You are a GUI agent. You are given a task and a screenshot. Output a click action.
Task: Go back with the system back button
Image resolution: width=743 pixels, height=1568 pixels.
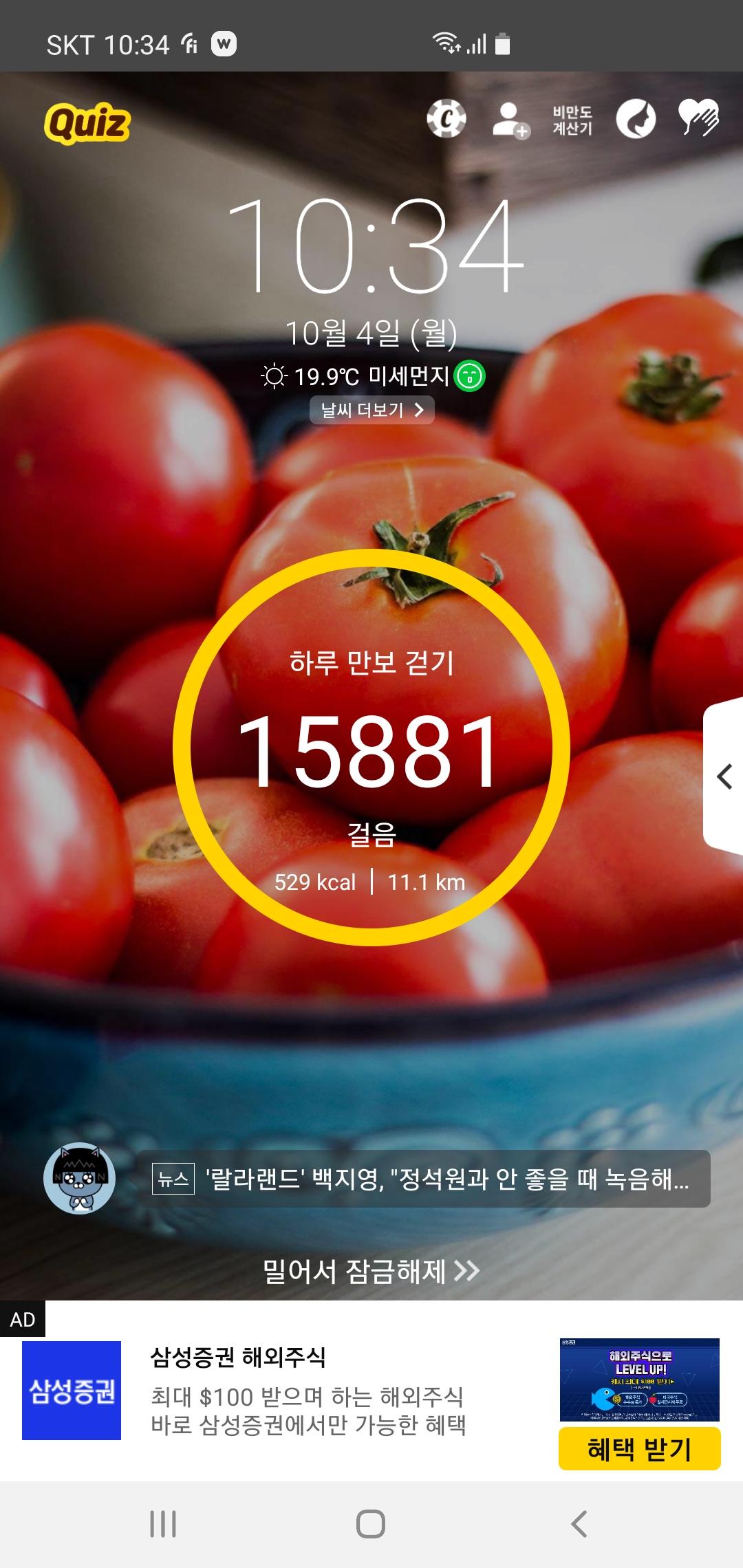click(x=579, y=1524)
